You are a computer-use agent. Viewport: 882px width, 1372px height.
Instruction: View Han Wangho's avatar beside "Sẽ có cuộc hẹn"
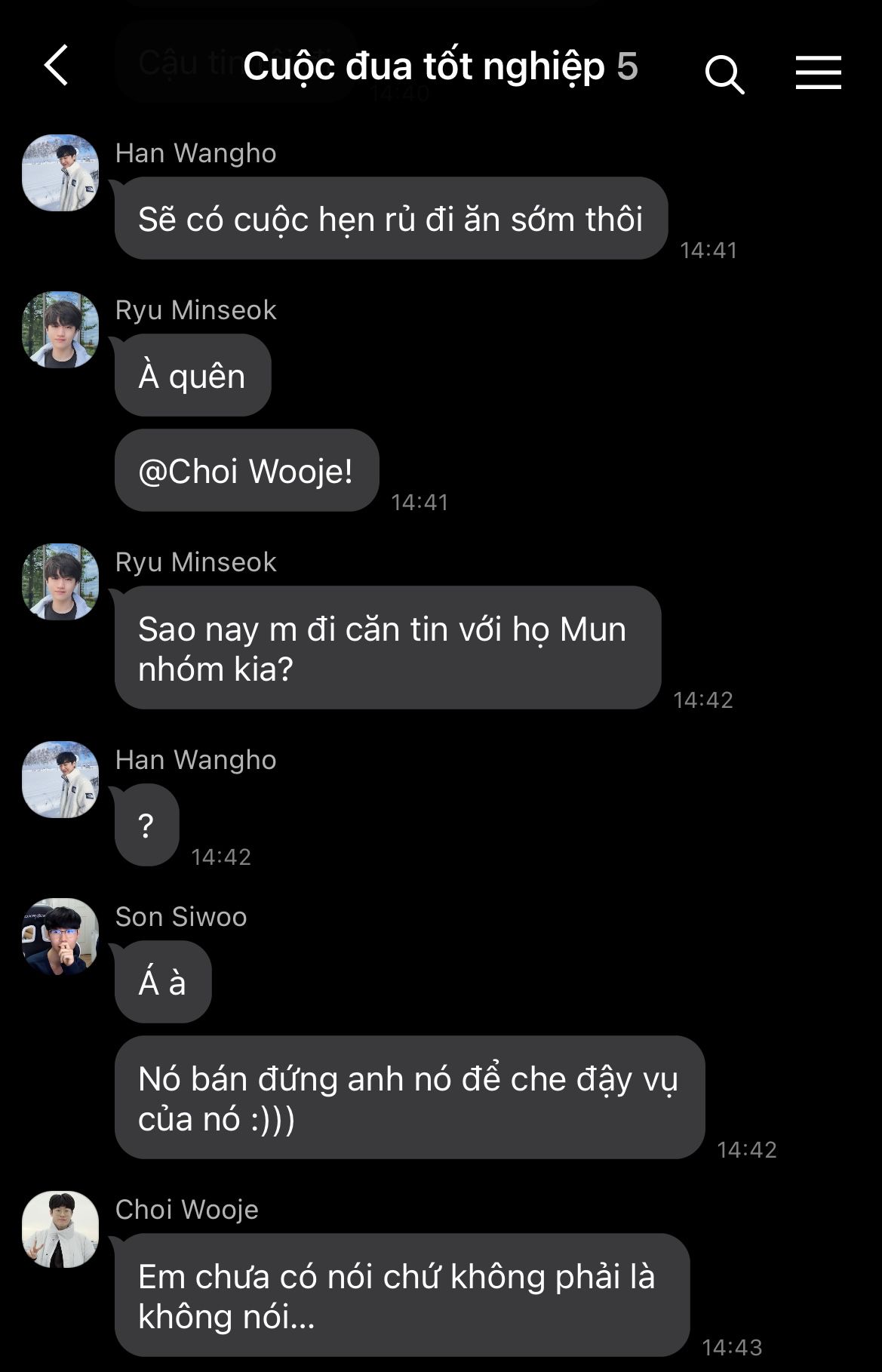(60, 173)
